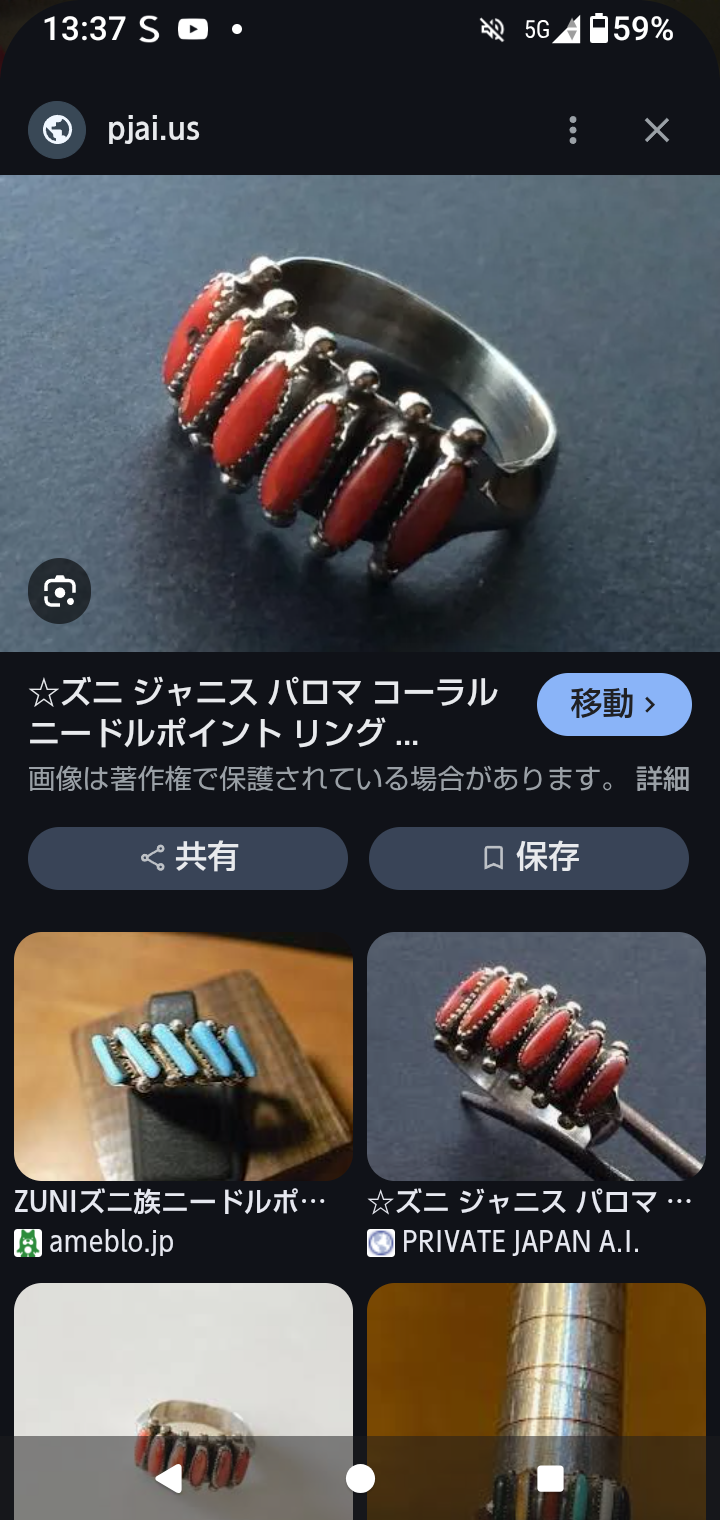Share this image with 共有
The height and width of the screenshot is (1520, 720).
pyautogui.click(x=188, y=858)
